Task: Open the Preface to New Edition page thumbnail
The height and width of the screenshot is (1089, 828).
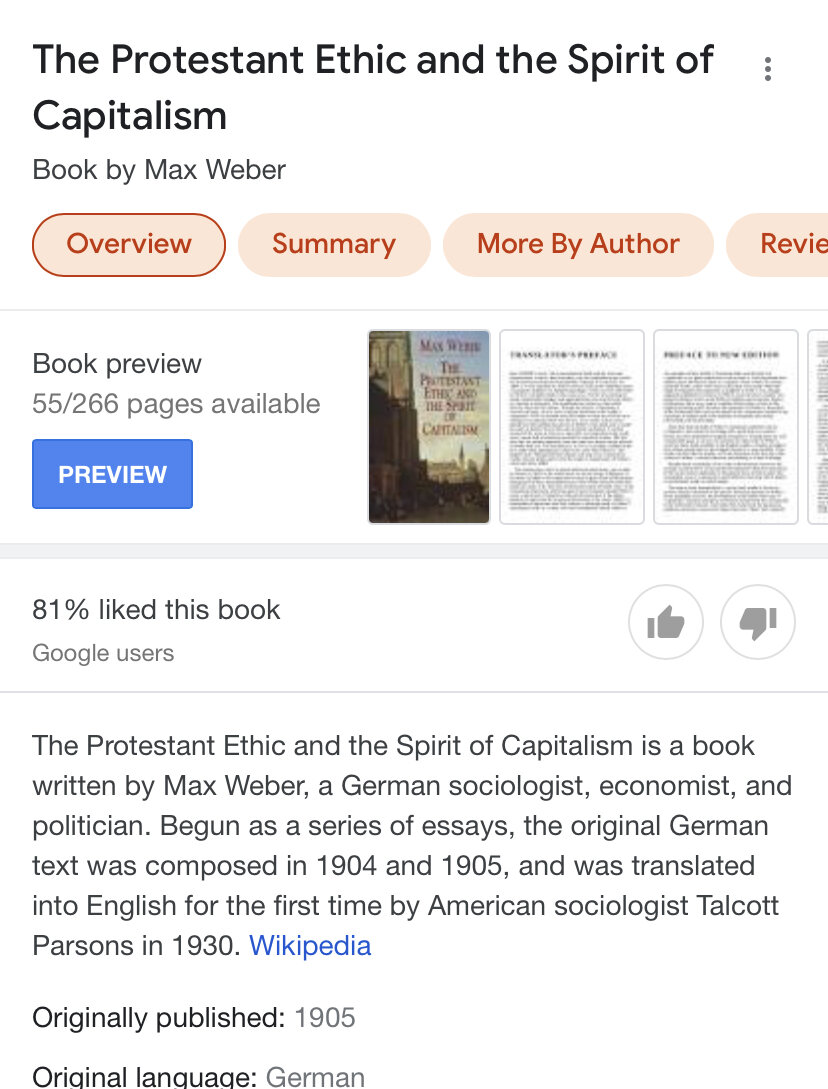Action: click(x=725, y=427)
